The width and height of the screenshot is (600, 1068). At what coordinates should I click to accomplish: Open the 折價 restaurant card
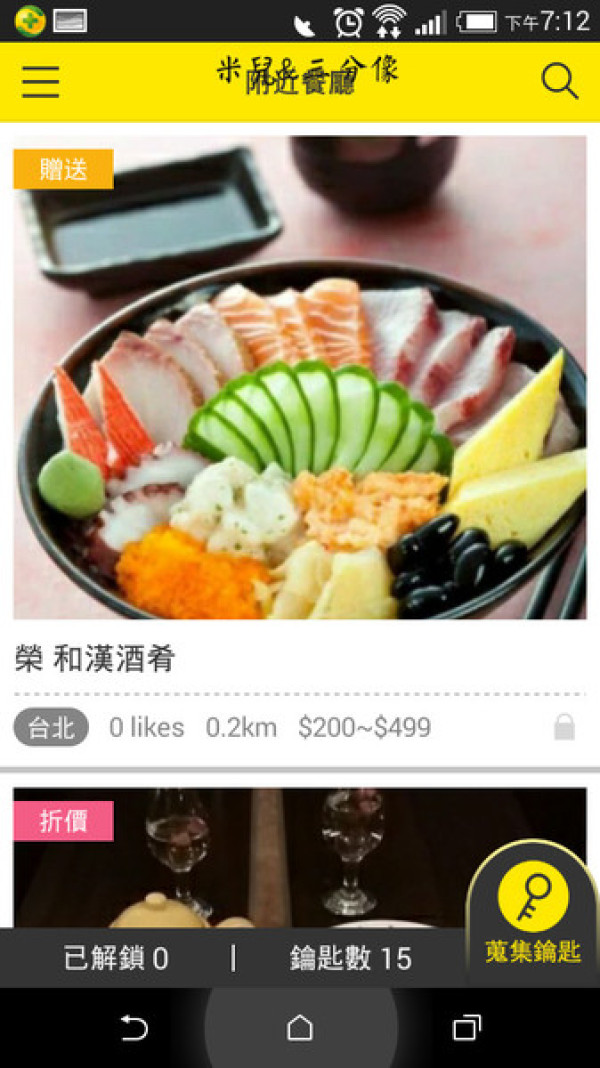pyautogui.click(x=240, y=858)
